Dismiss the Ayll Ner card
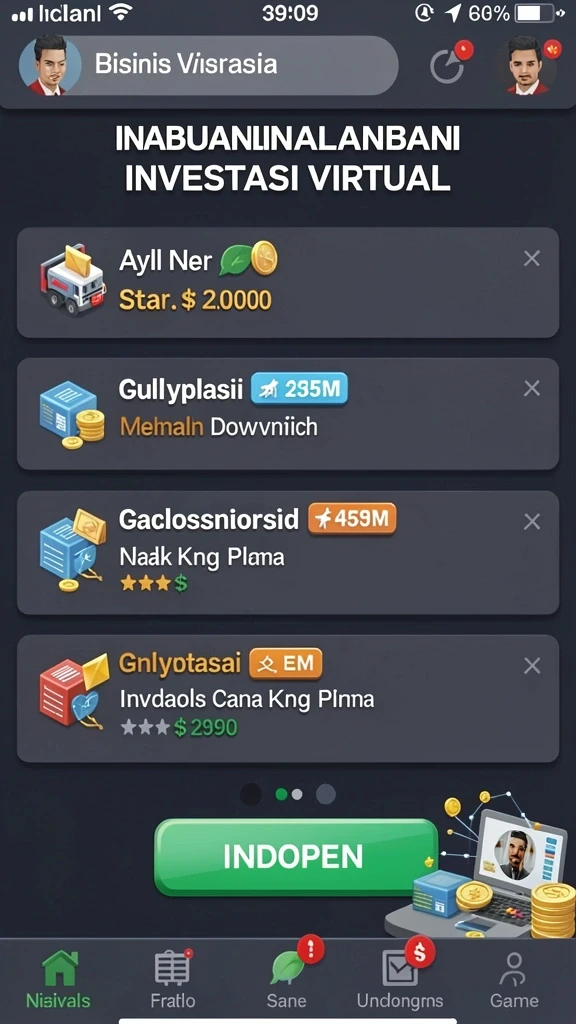Screen dimensions: 576x1024 (x=532, y=259)
